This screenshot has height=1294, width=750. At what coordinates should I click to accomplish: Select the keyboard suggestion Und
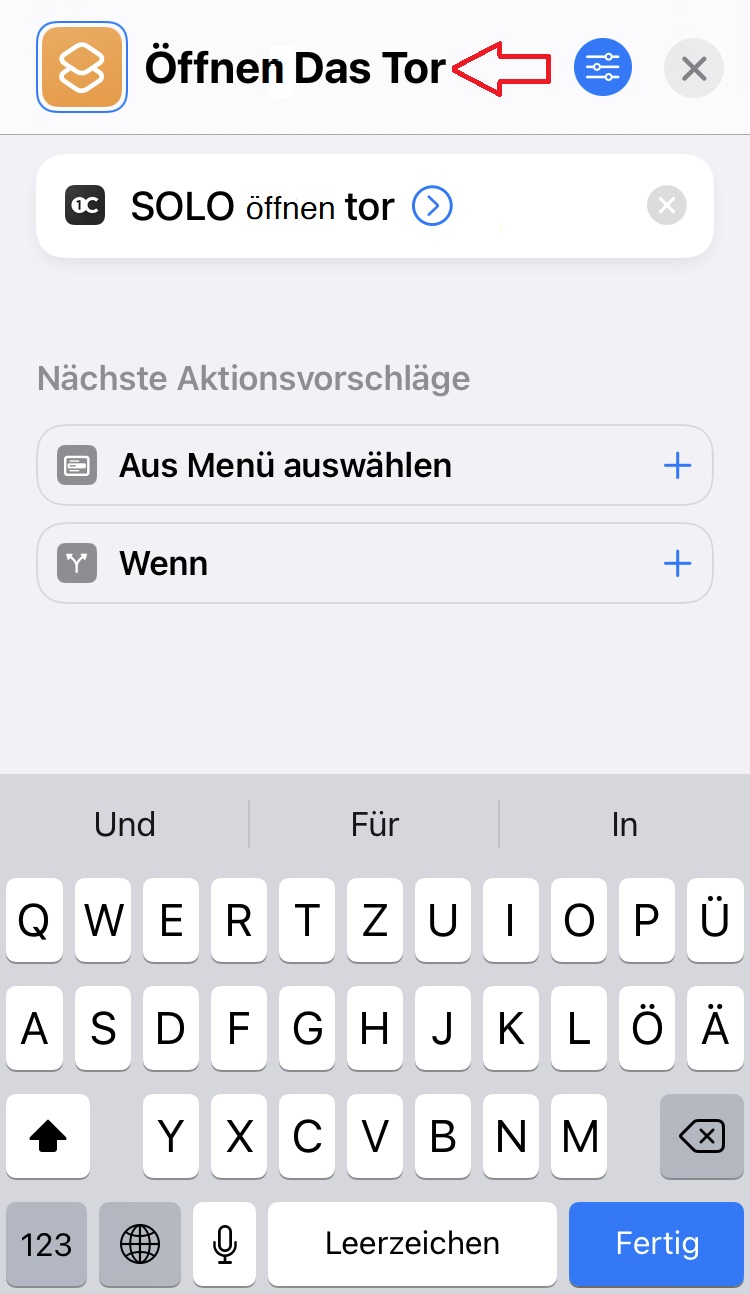click(125, 824)
